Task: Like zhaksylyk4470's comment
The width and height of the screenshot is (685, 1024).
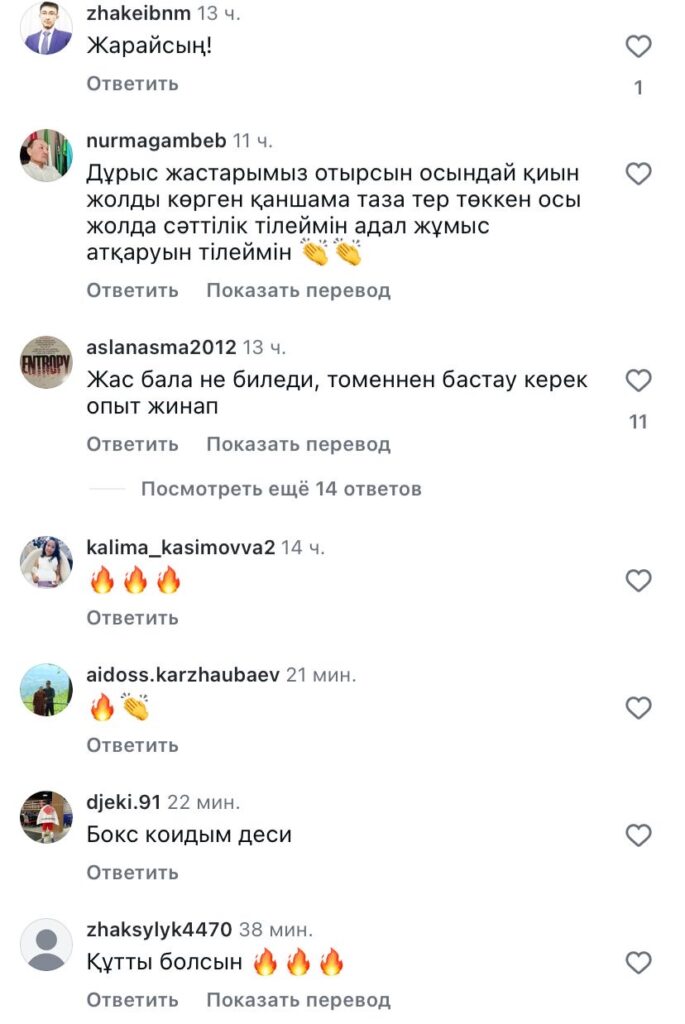Action: [638, 963]
